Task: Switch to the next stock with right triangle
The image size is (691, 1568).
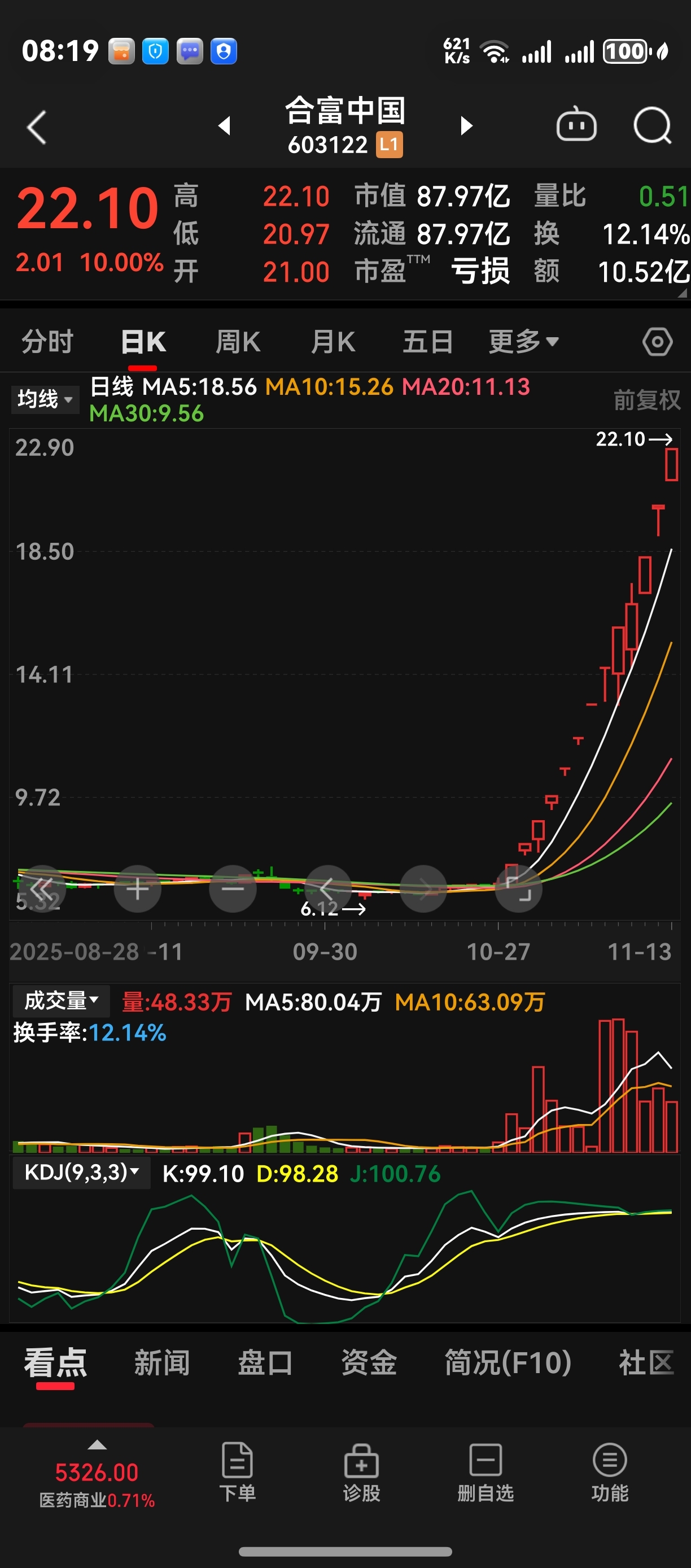Action: [466, 126]
